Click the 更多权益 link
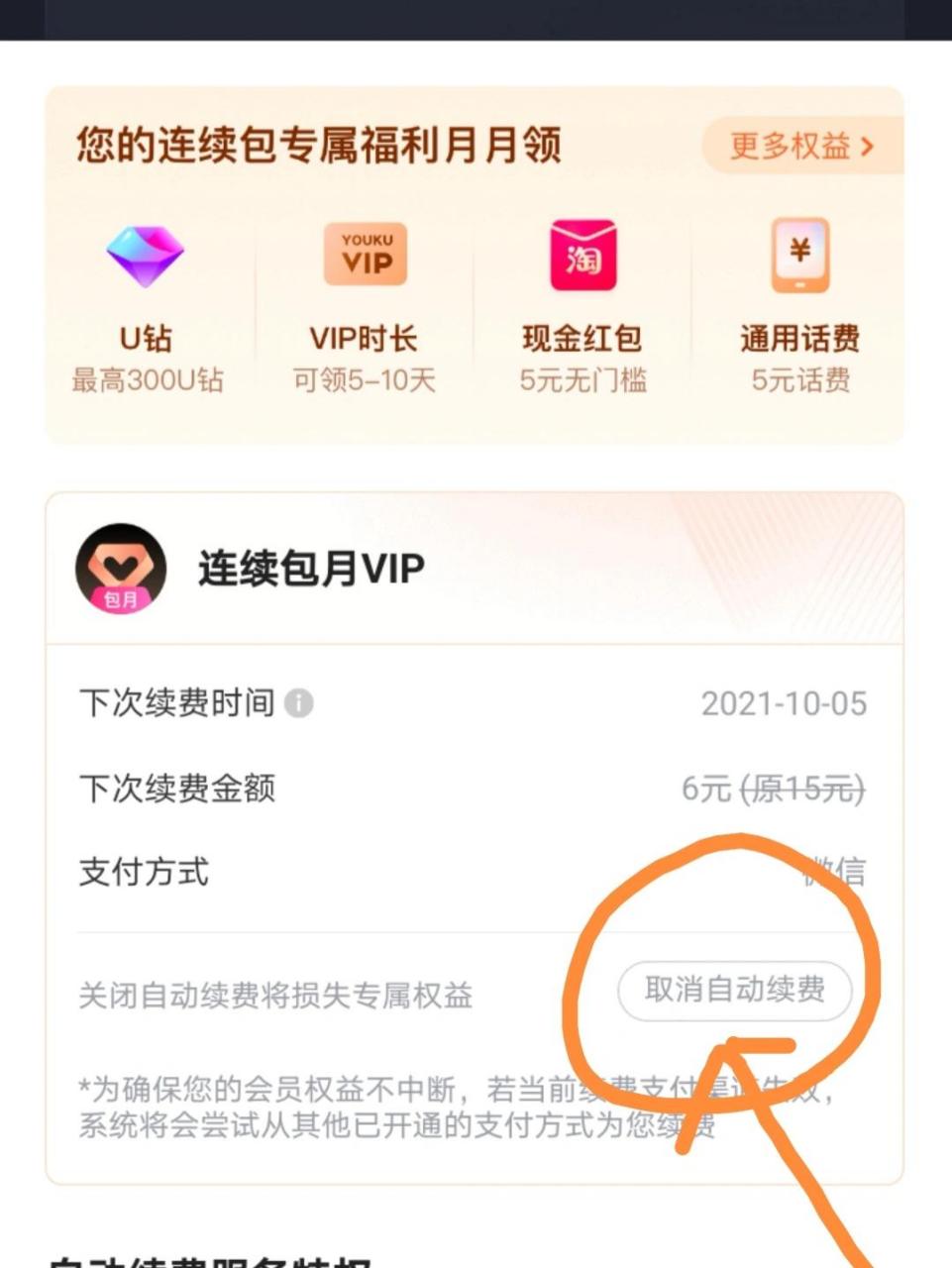Viewport: 952px width, 1268px height. [788, 145]
